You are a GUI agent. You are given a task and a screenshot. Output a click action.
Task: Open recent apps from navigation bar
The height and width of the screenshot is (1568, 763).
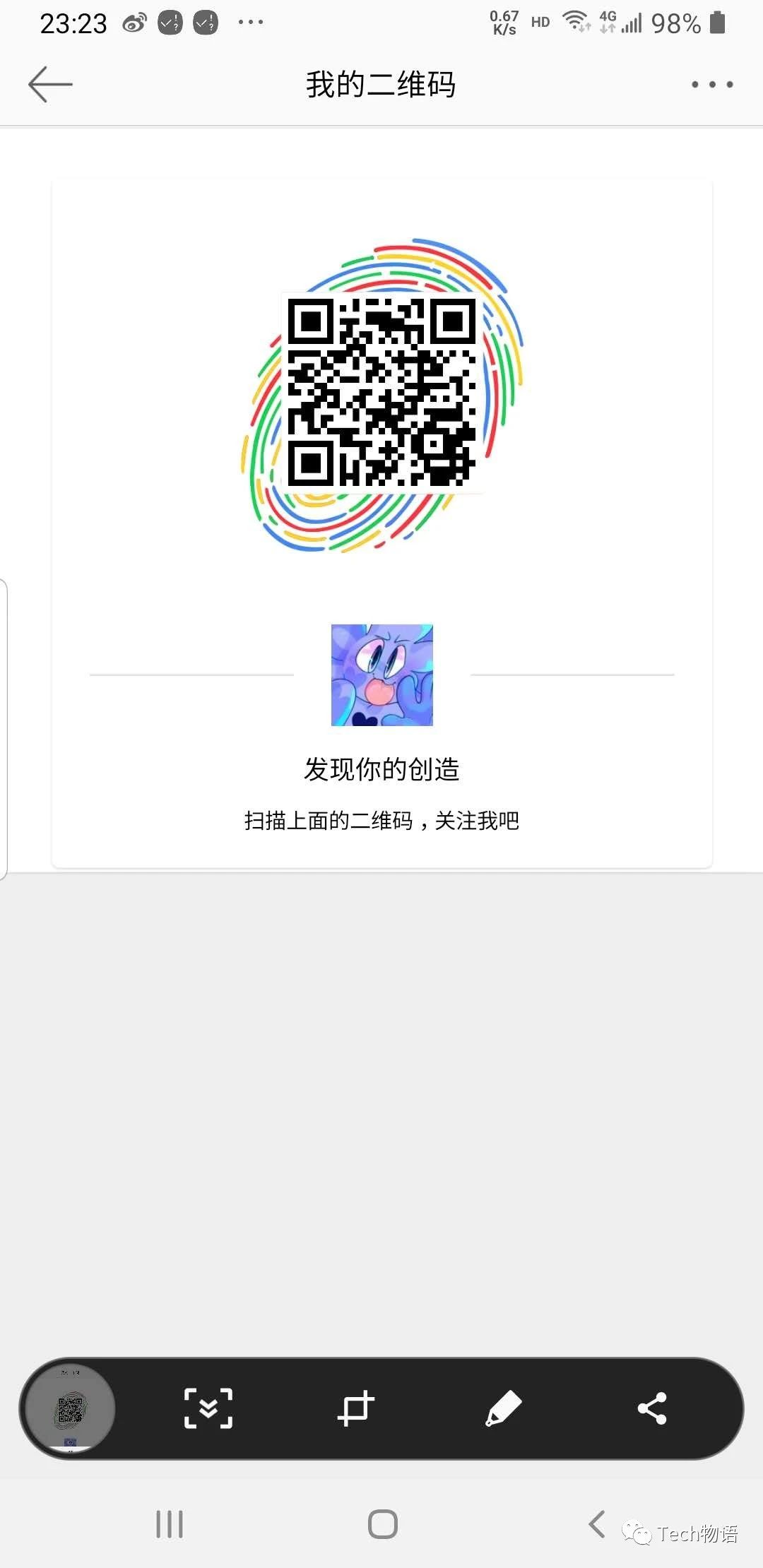pyautogui.click(x=170, y=1524)
